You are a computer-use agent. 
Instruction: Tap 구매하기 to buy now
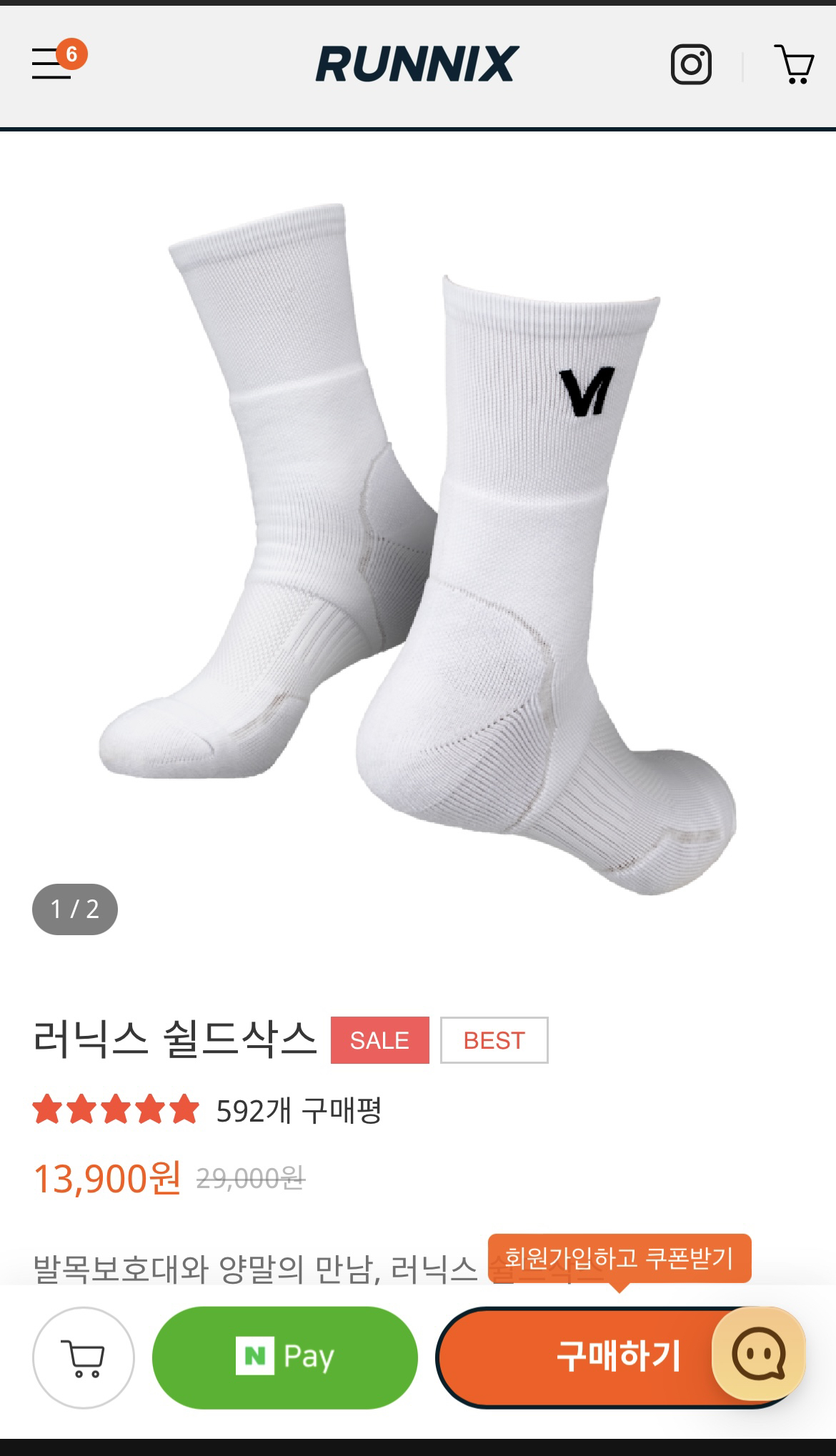point(579,1356)
